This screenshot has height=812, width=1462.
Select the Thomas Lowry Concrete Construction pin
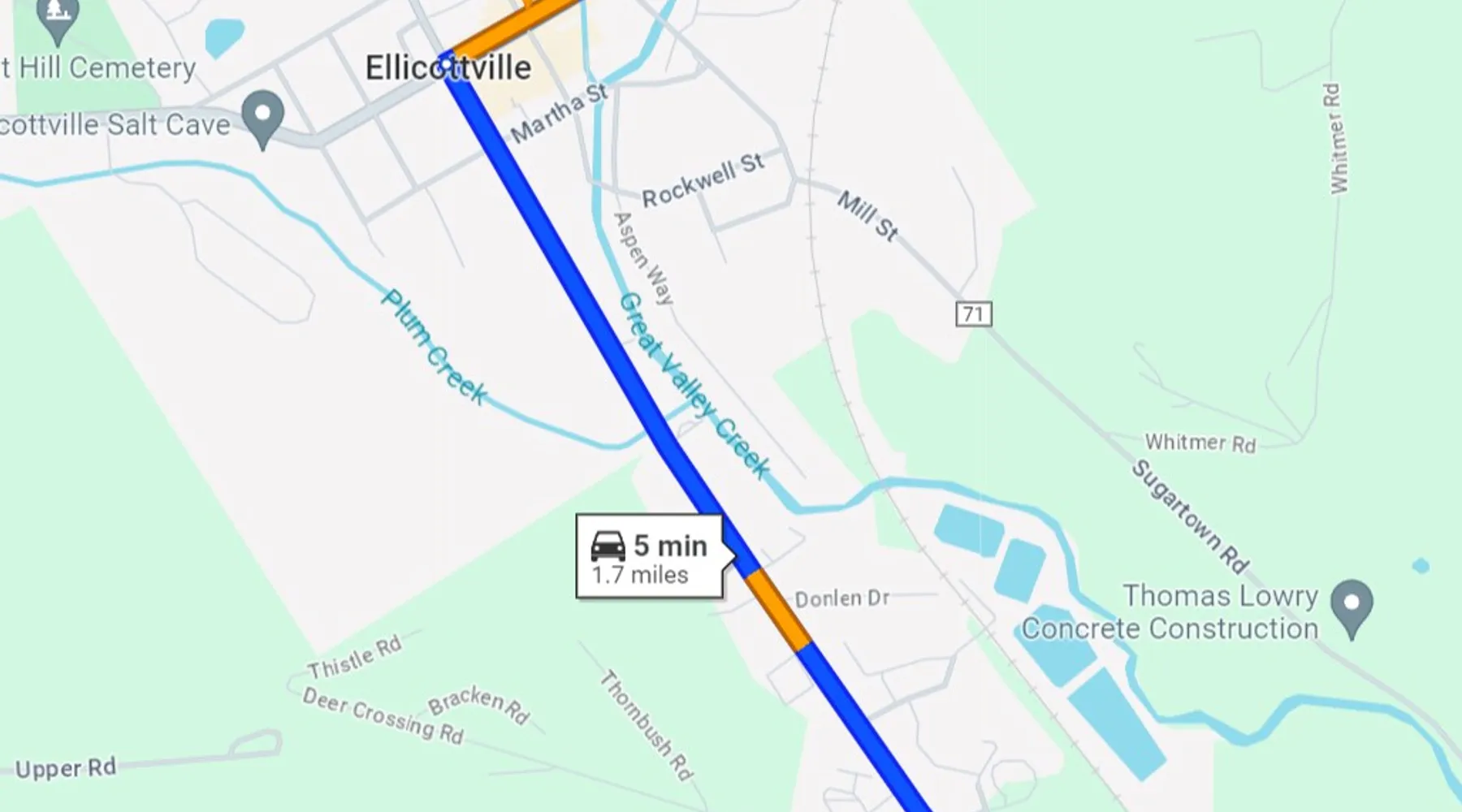point(1352,607)
